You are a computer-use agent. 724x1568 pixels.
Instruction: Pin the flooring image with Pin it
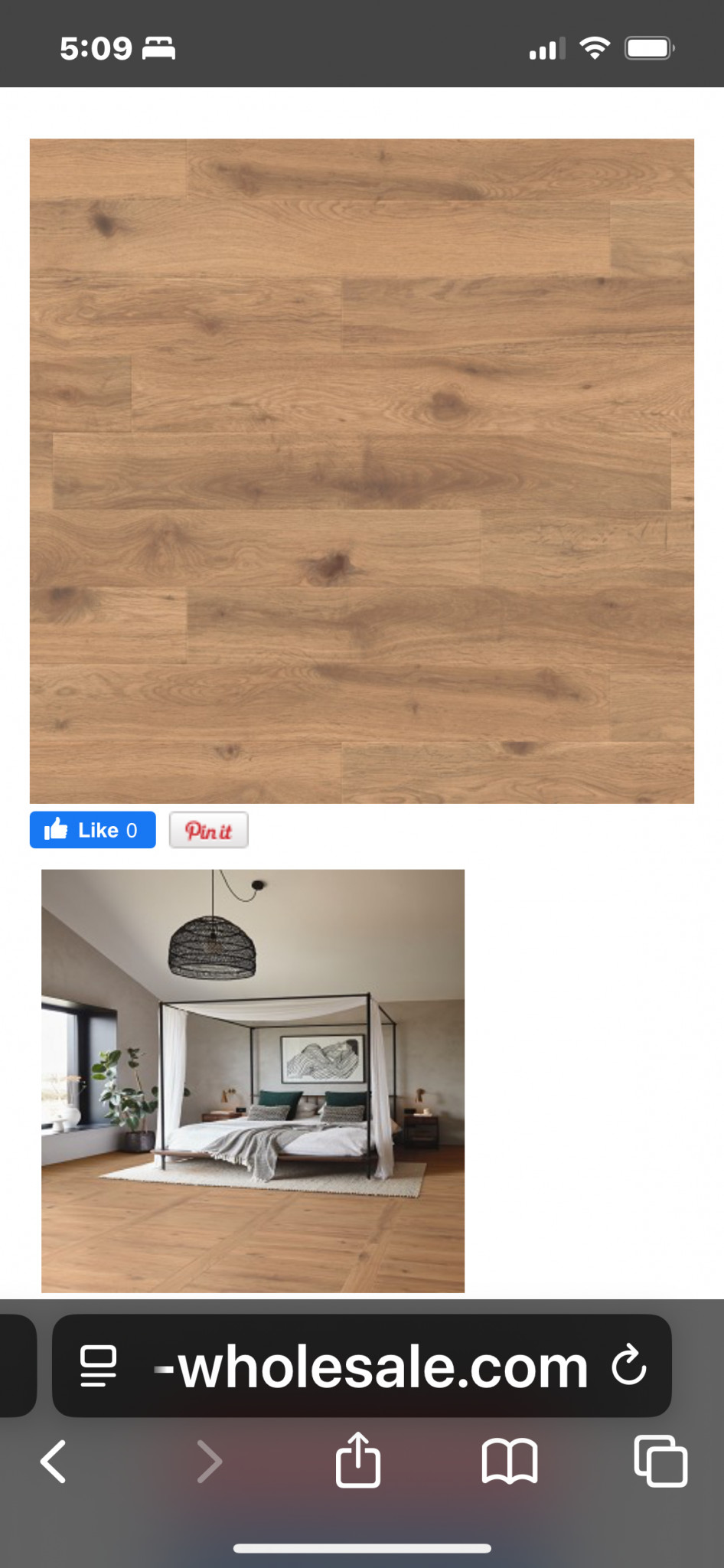[x=209, y=830]
